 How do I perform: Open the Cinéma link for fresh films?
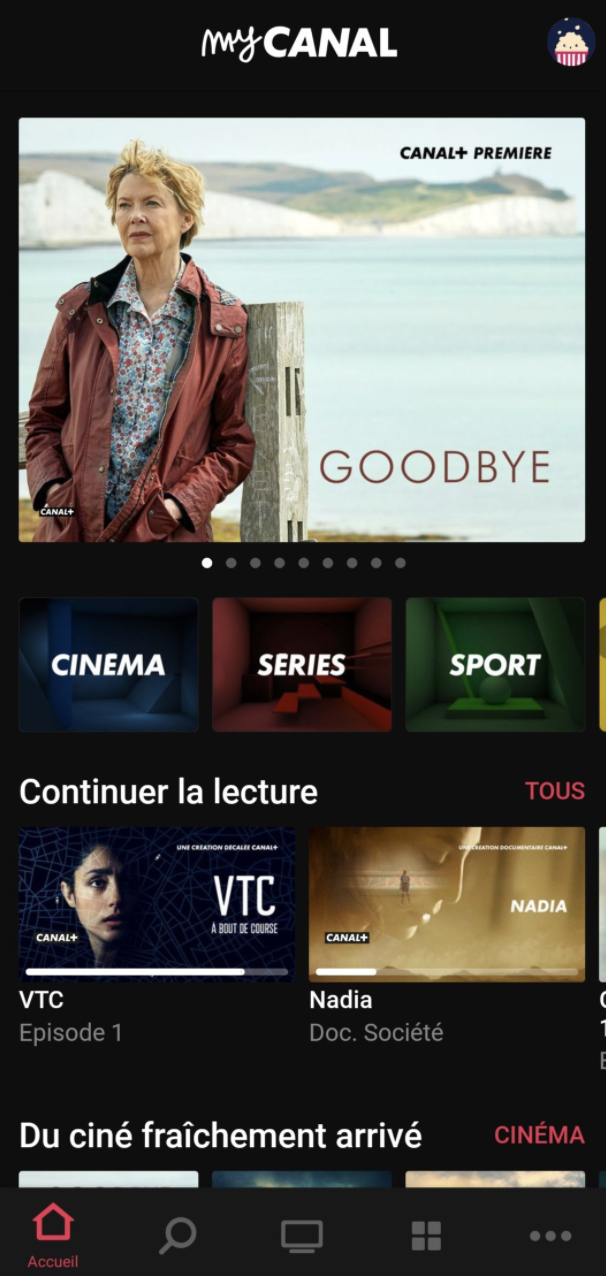coord(539,1135)
